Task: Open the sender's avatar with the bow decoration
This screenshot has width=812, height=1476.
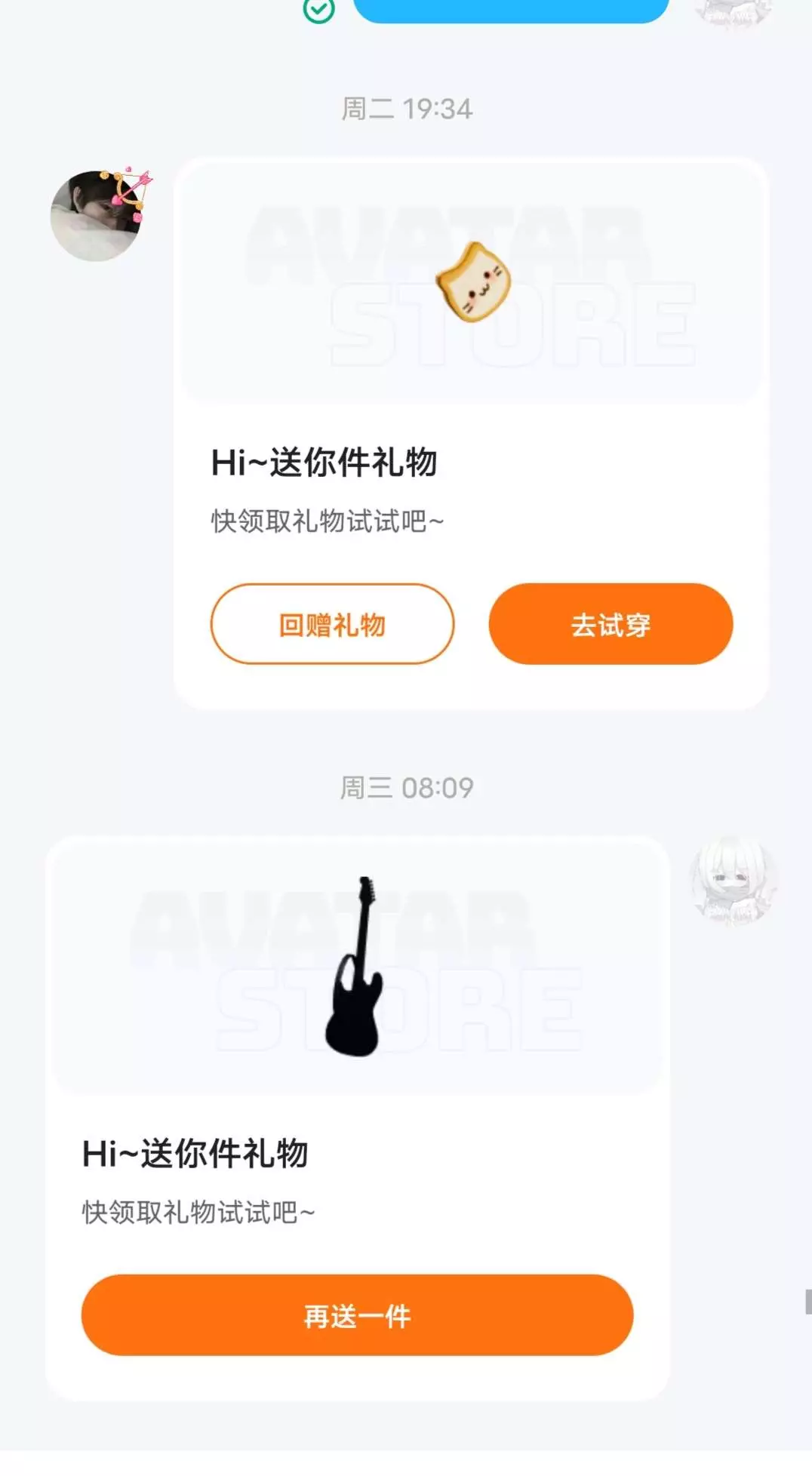Action: click(97, 216)
